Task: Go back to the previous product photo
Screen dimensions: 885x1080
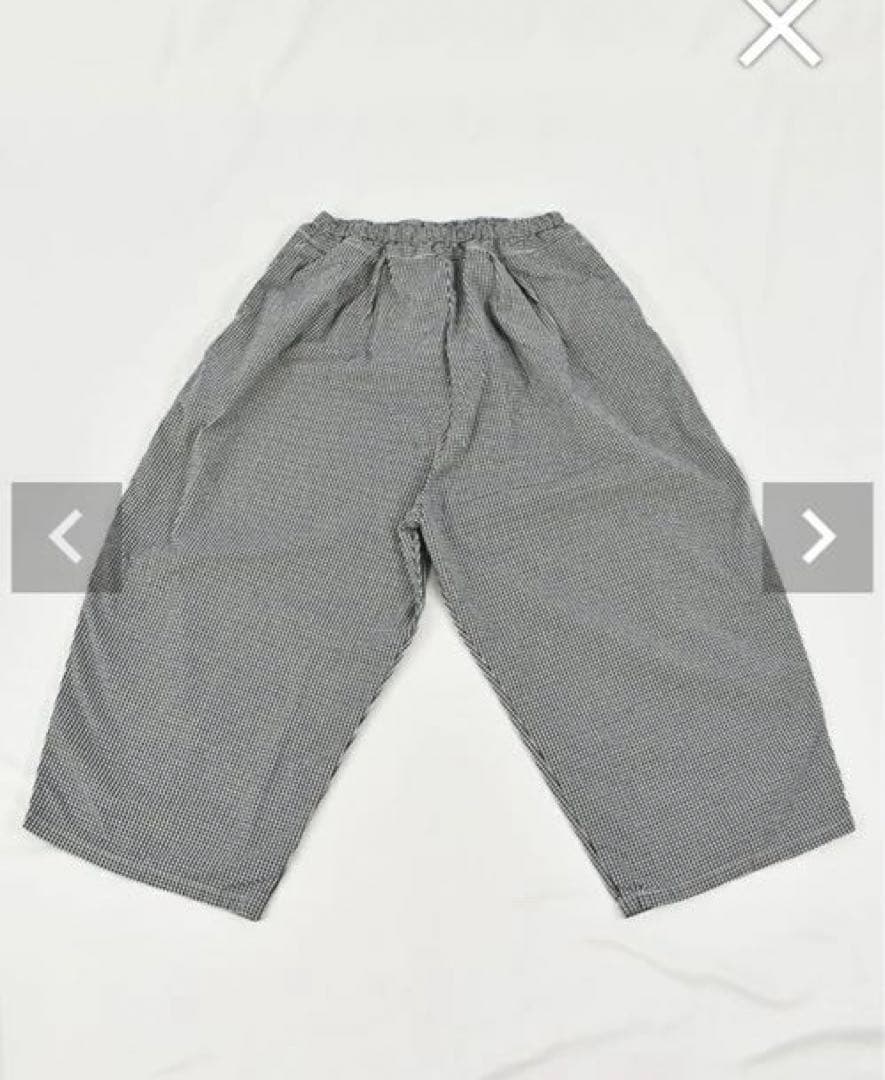Action: 66,537
